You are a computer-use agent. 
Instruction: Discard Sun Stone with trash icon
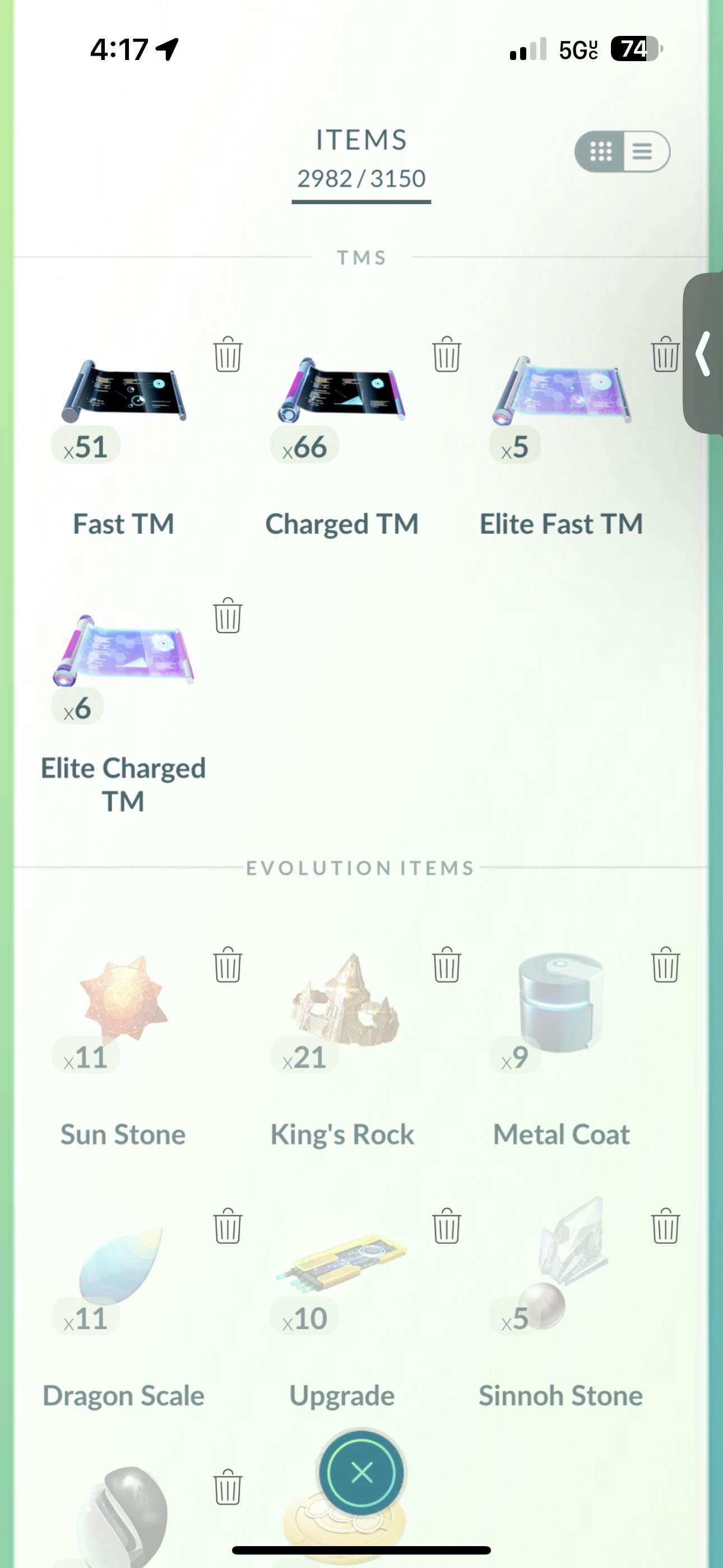[228, 965]
